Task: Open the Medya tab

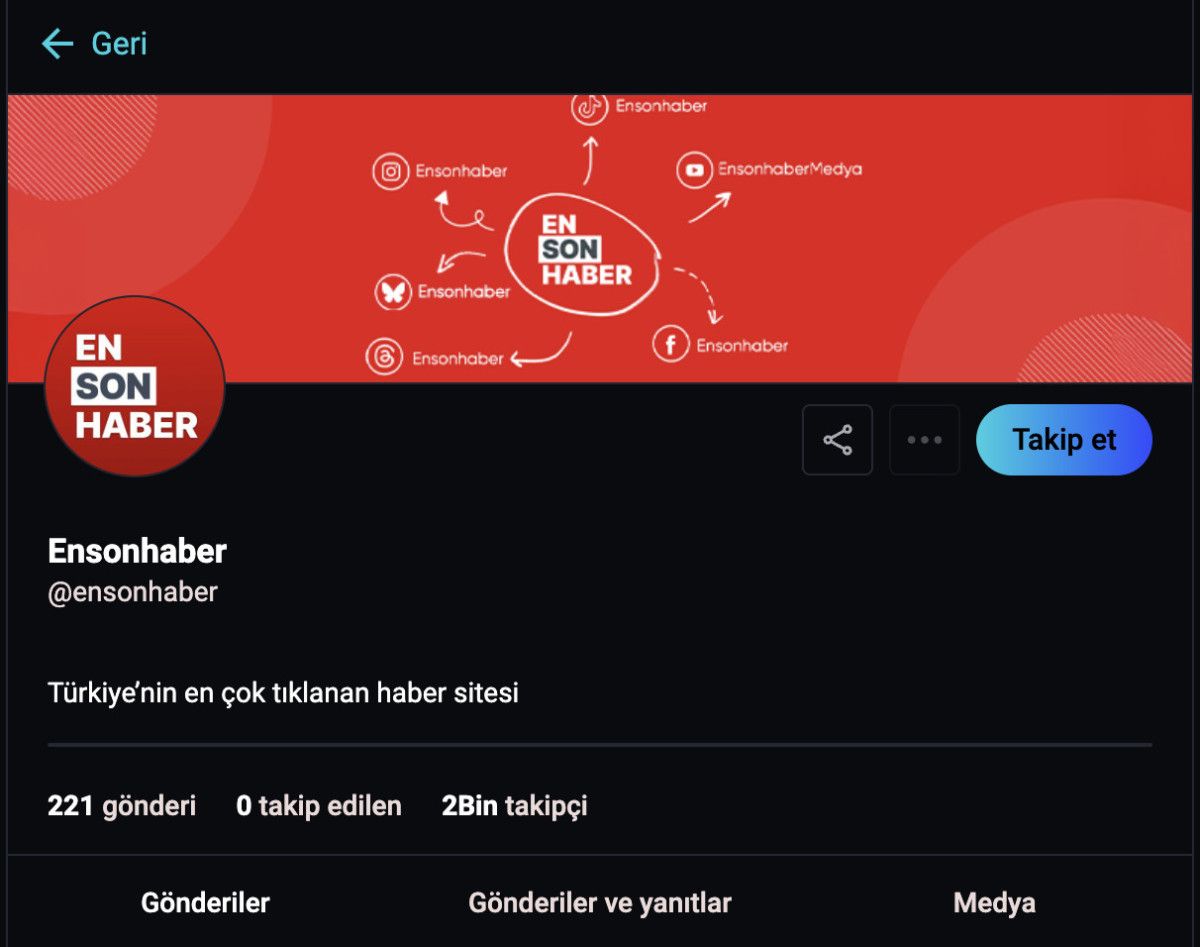Action: (x=993, y=903)
